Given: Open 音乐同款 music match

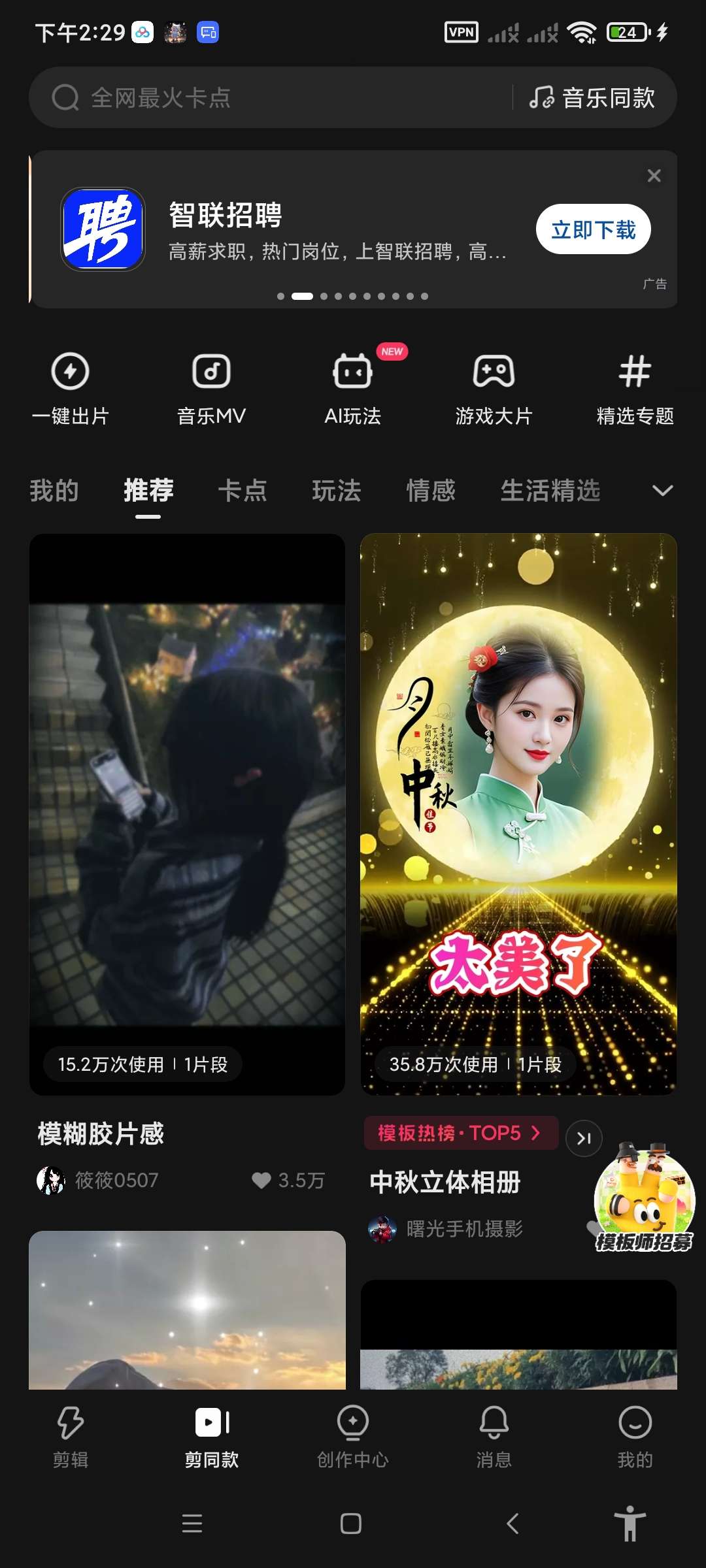Looking at the screenshot, I should (x=592, y=98).
